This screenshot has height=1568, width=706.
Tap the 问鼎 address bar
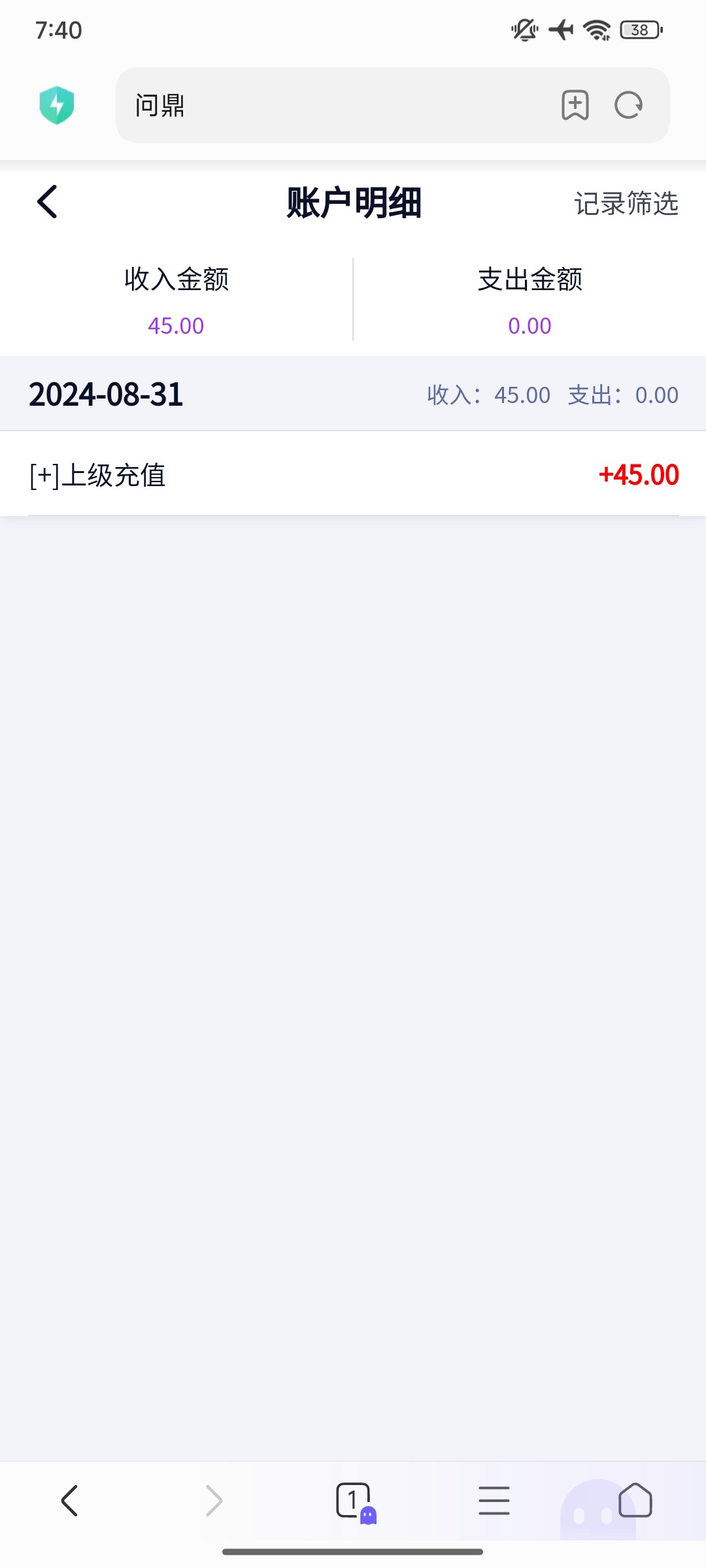(x=327, y=105)
